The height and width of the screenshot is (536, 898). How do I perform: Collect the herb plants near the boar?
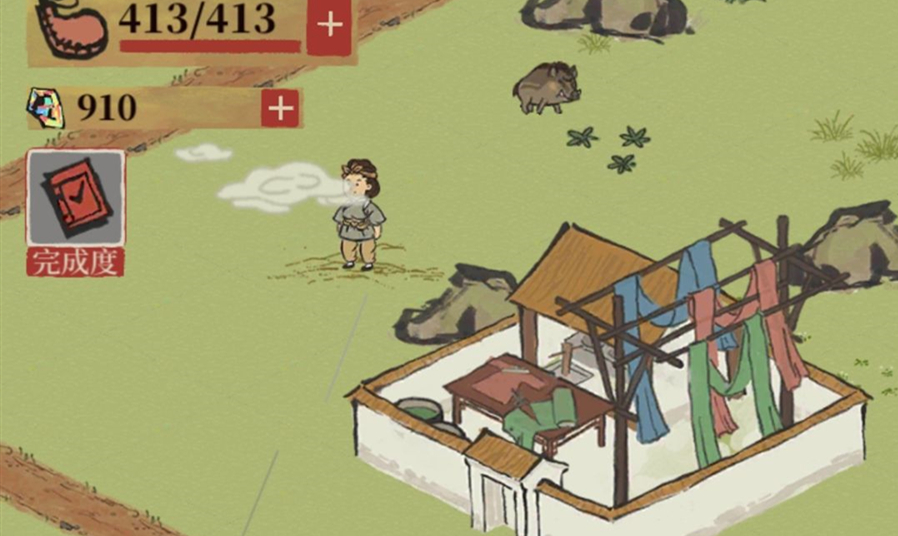[x=609, y=147]
